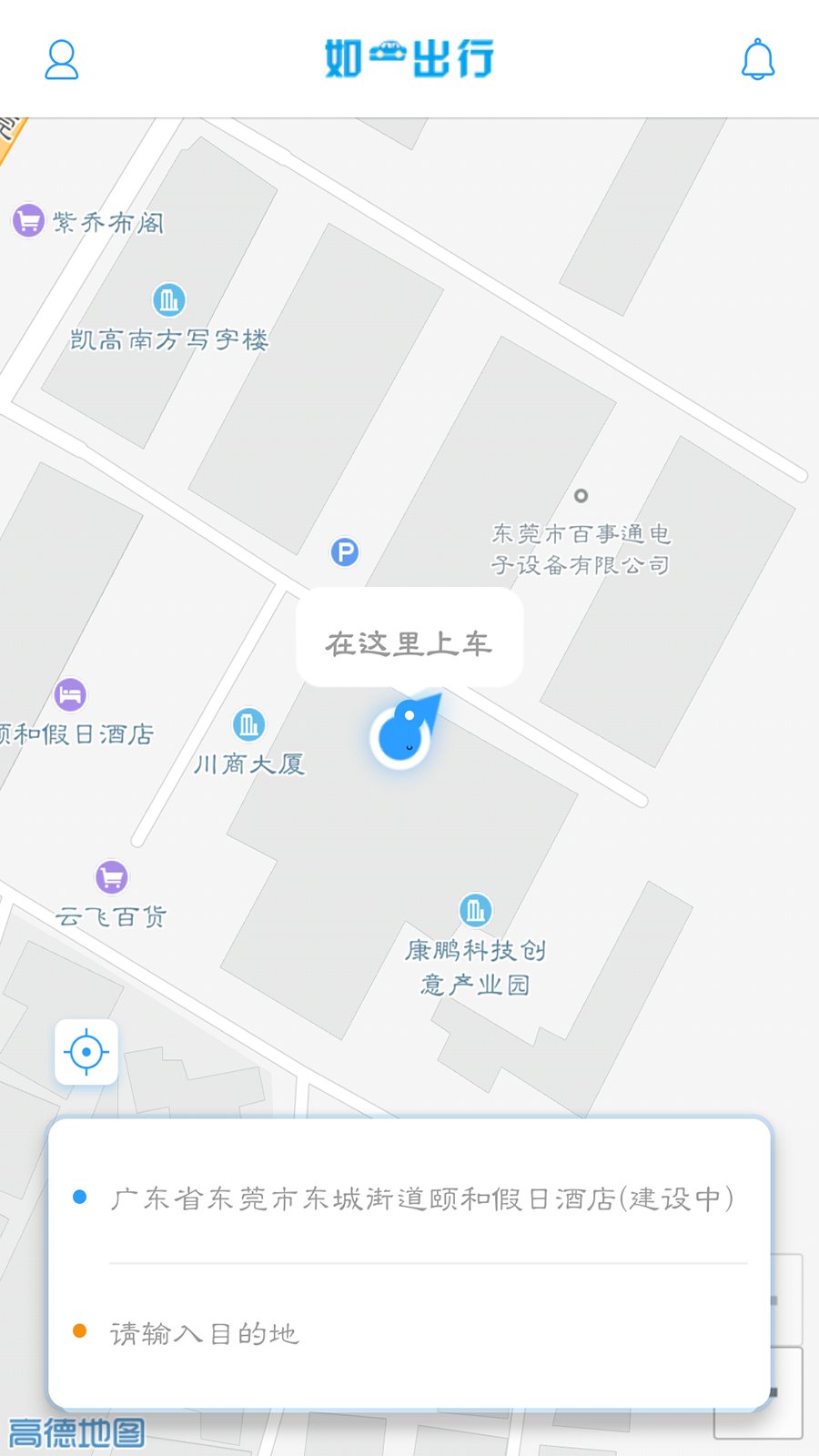Tap the 如一出行 app logo
Screen dimensions: 819x1456
(409, 58)
